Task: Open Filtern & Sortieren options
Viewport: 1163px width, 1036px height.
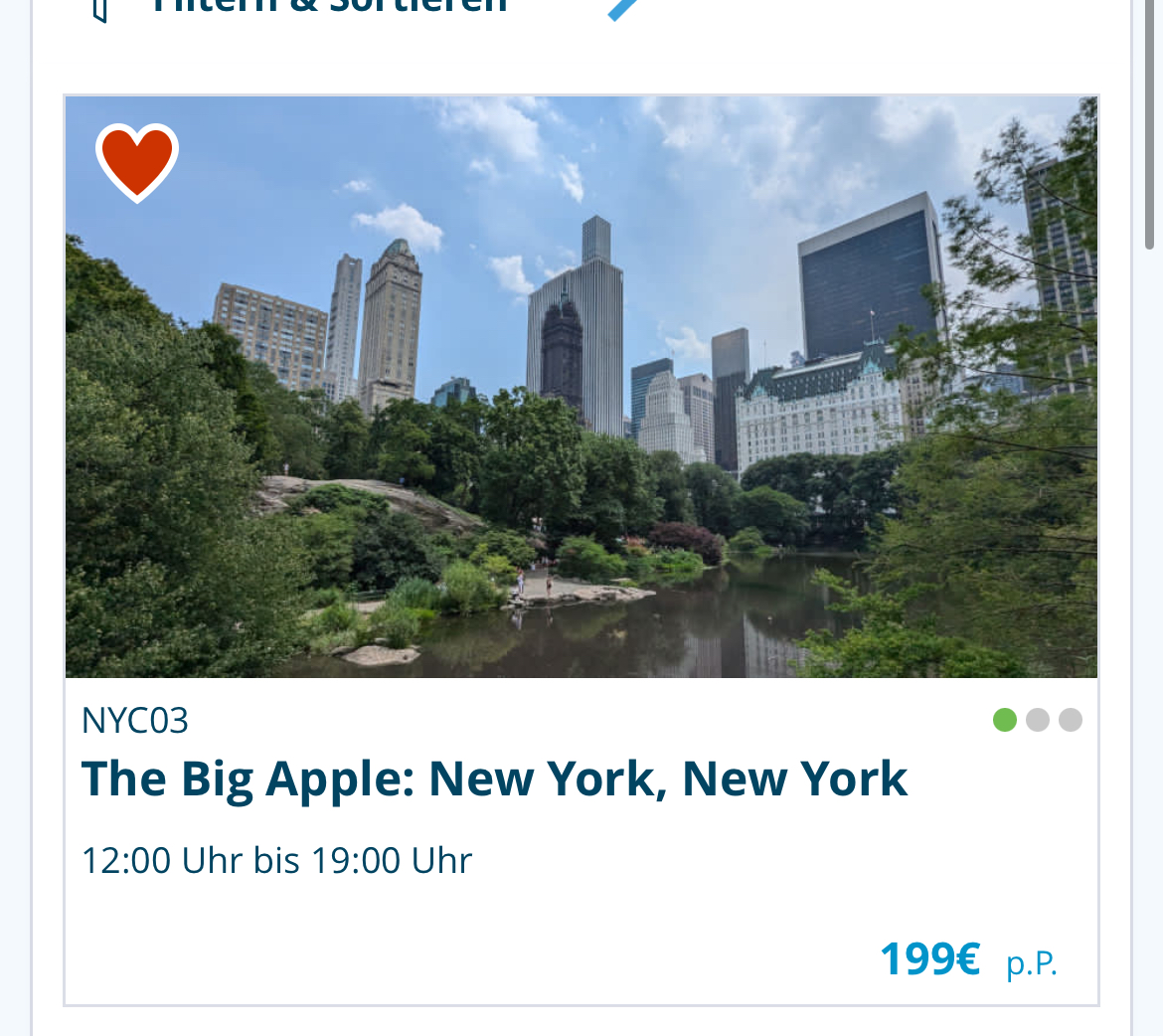Action: tap(329, 6)
